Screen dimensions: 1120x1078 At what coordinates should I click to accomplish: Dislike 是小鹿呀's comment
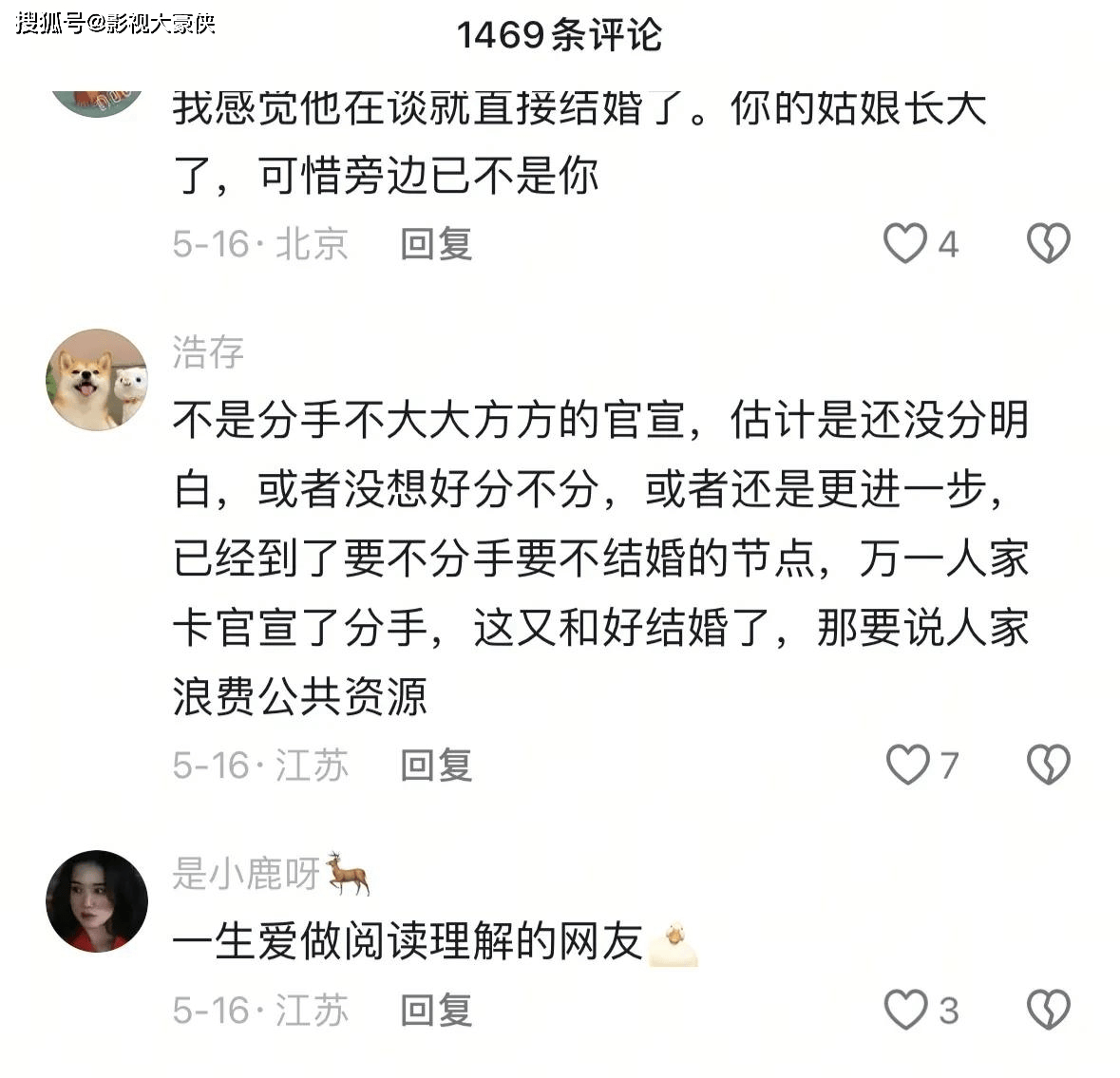[x=1049, y=1010]
